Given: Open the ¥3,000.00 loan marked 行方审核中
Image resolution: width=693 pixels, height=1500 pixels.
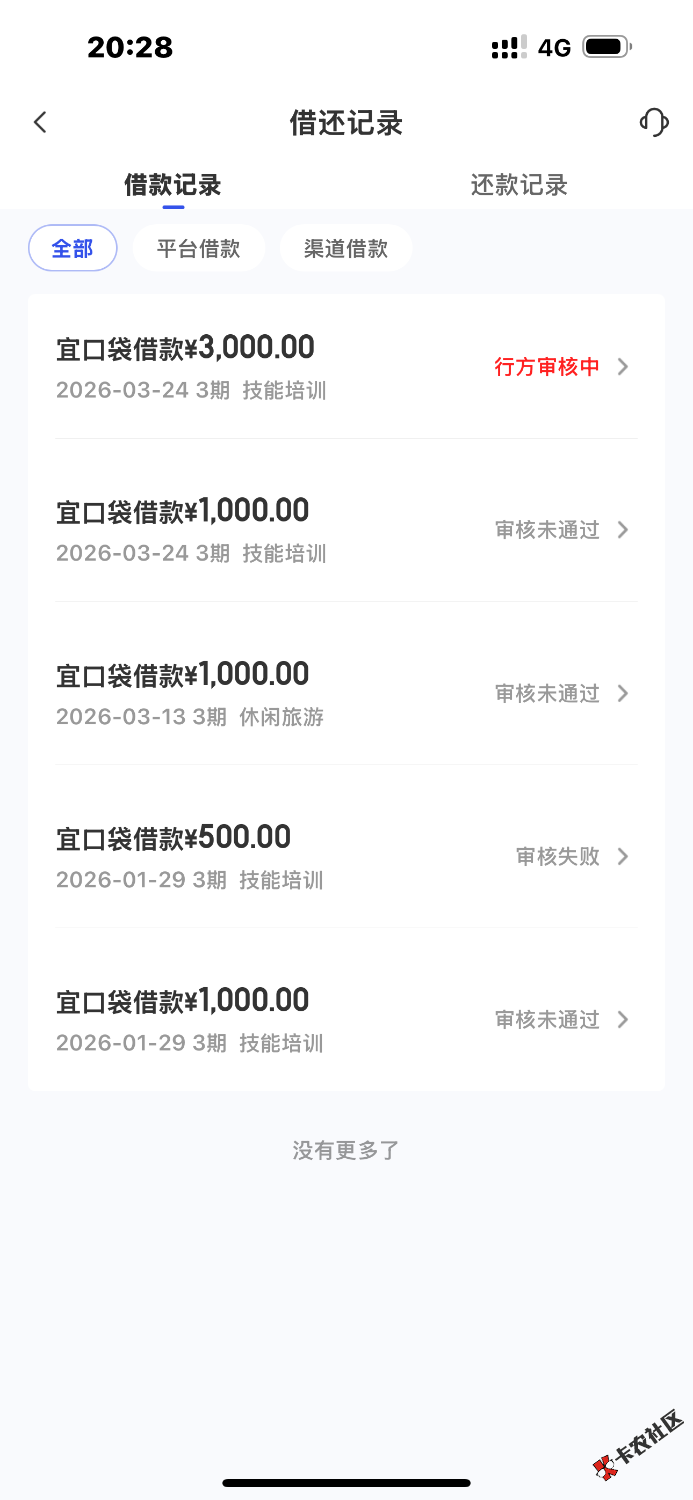Looking at the screenshot, I should [346, 366].
